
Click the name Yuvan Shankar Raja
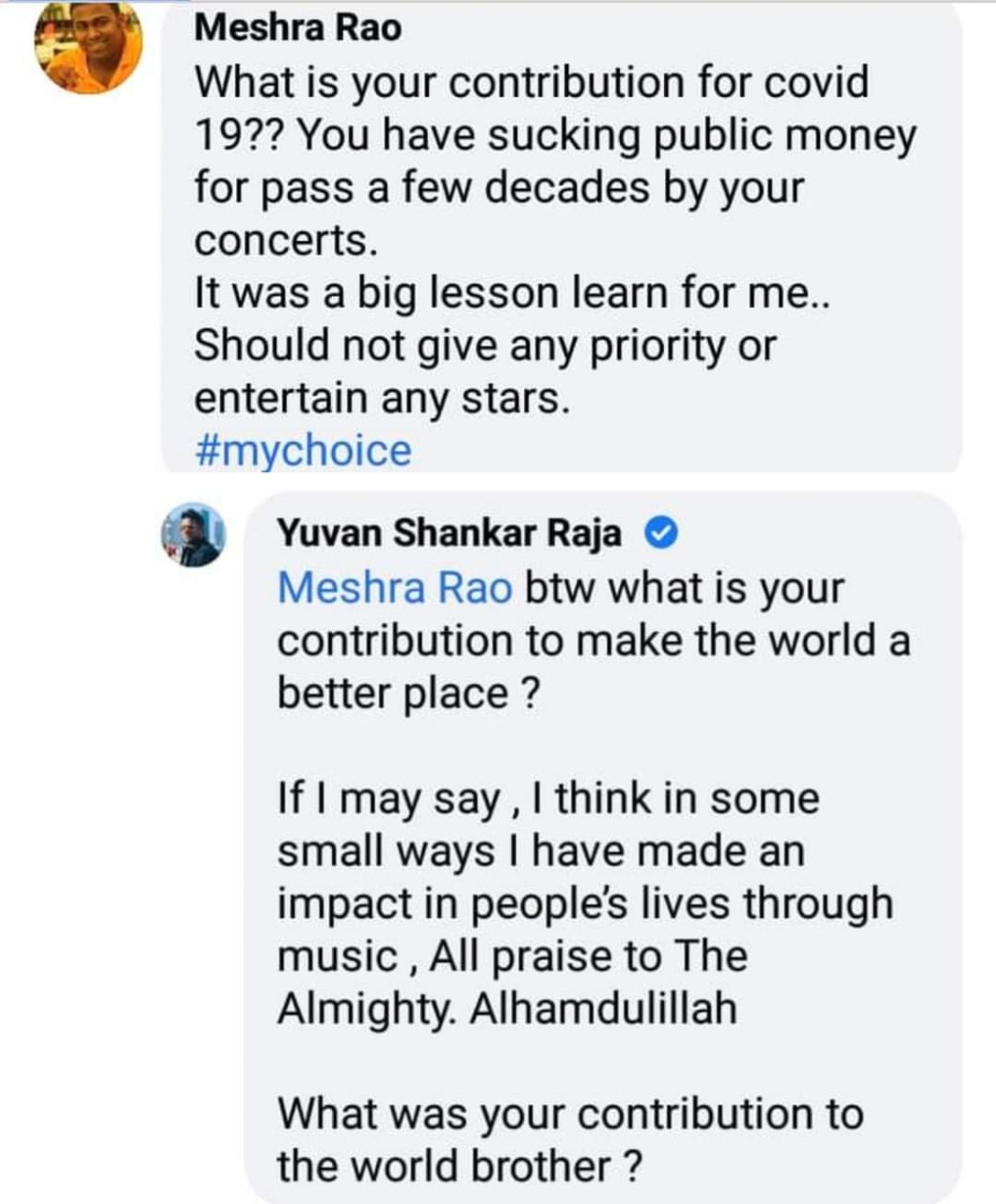(x=451, y=532)
